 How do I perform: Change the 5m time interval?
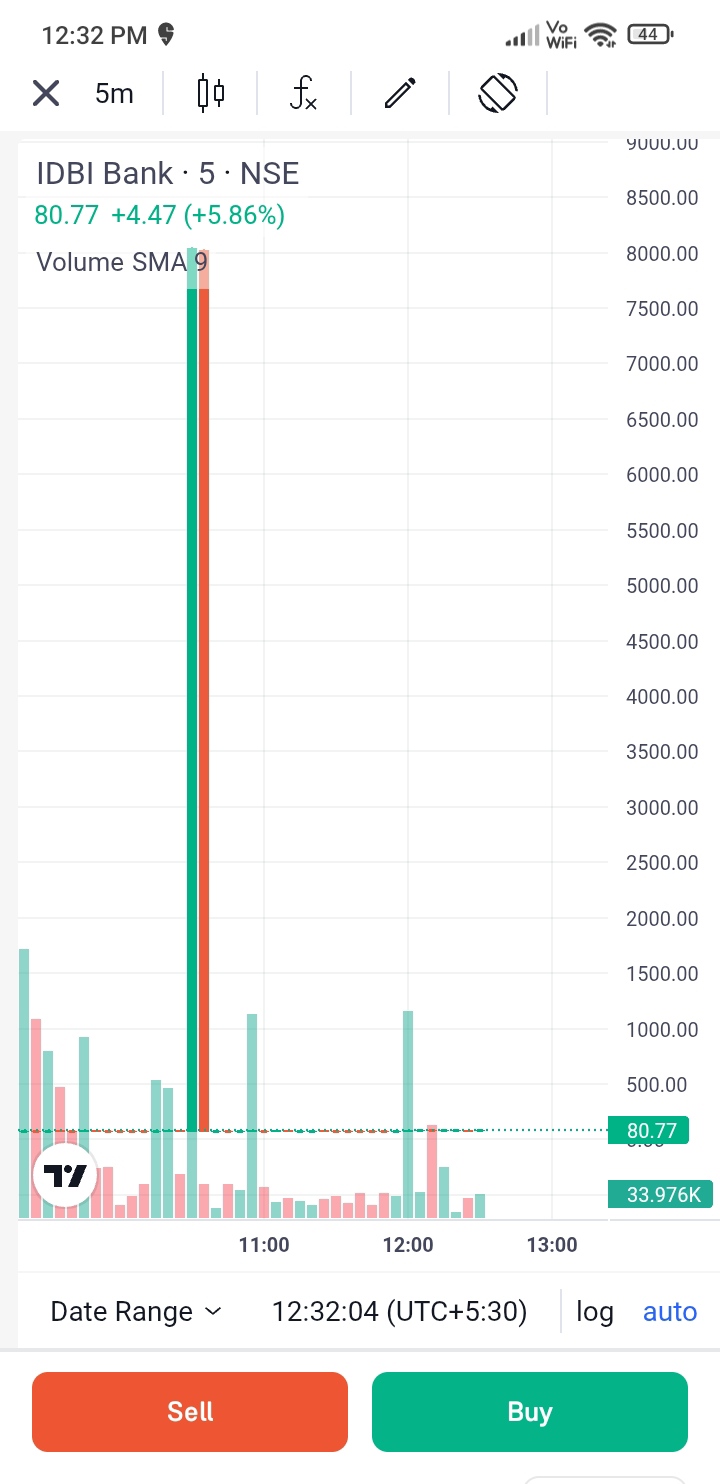(114, 94)
